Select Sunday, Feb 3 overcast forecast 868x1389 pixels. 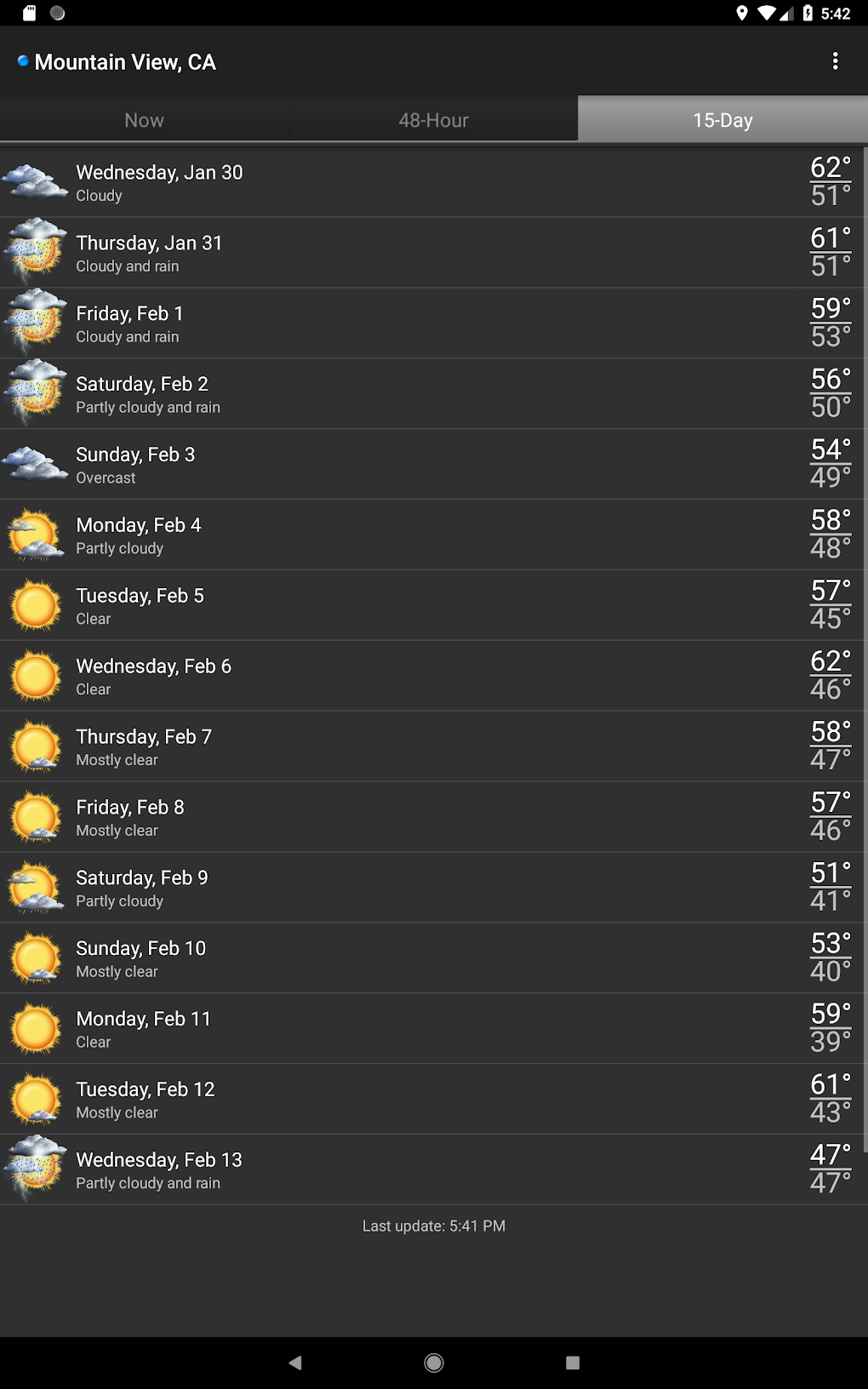[434, 465]
